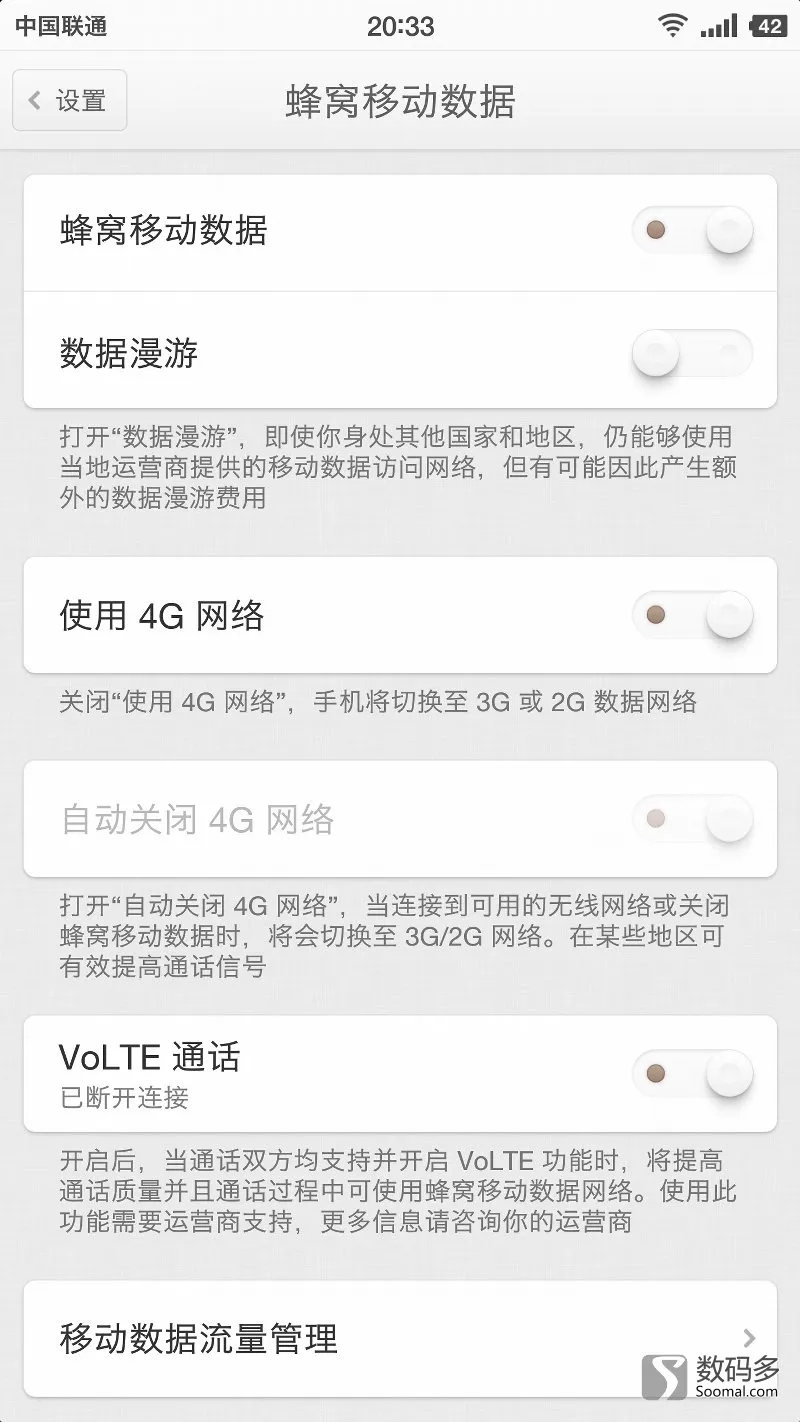Open 移动数据流量管理
The height and width of the screenshot is (1422, 800).
coord(400,1338)
